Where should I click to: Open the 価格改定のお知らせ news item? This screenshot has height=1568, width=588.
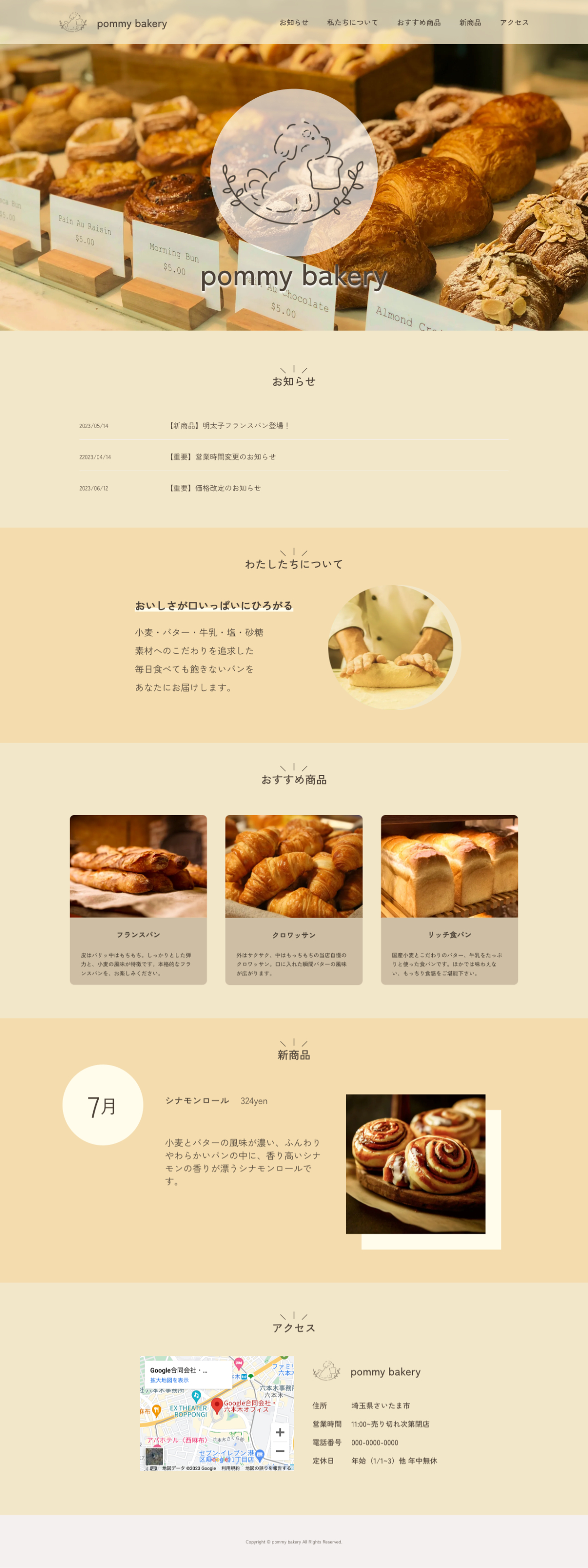pyautogui.click(x=214, y=488)
